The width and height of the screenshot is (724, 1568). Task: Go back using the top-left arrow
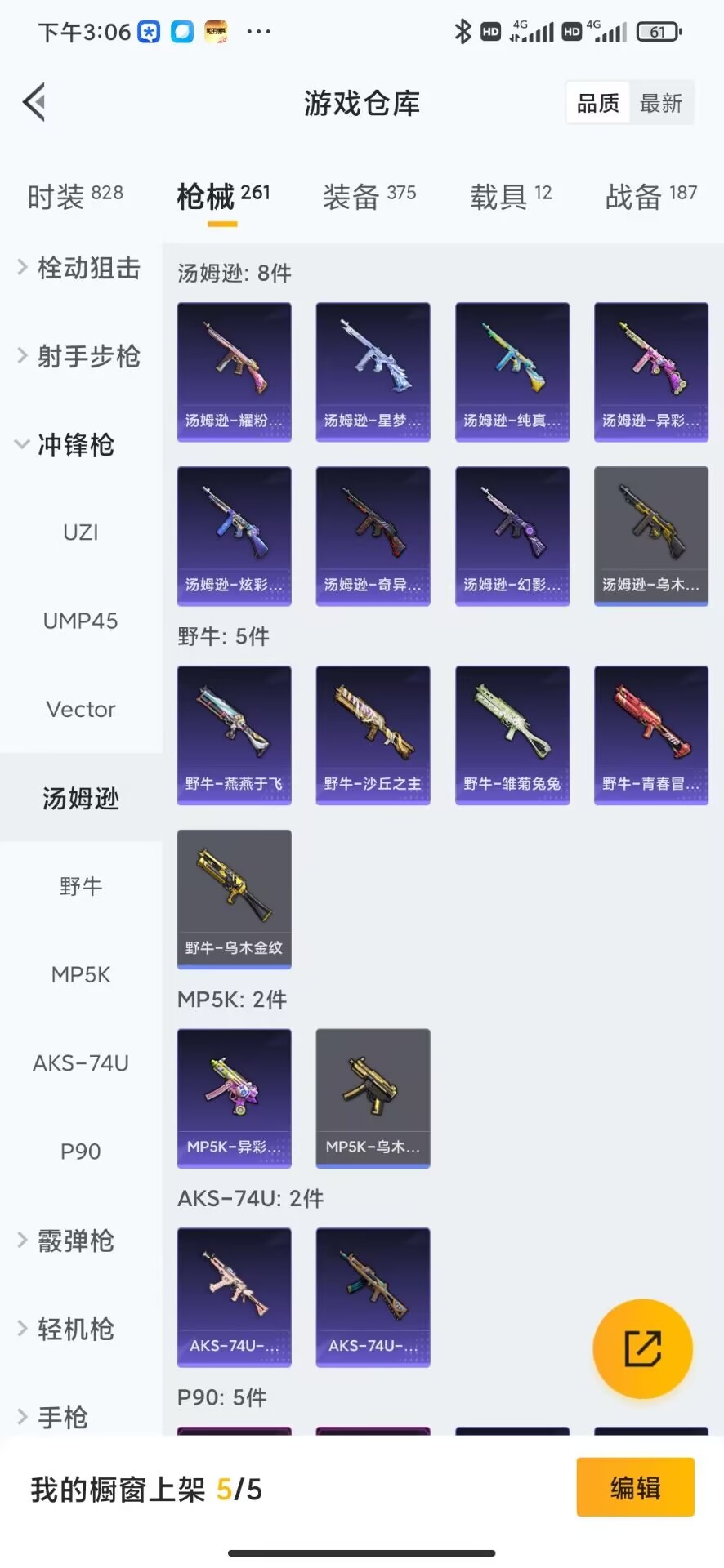[x=34, y=103]
